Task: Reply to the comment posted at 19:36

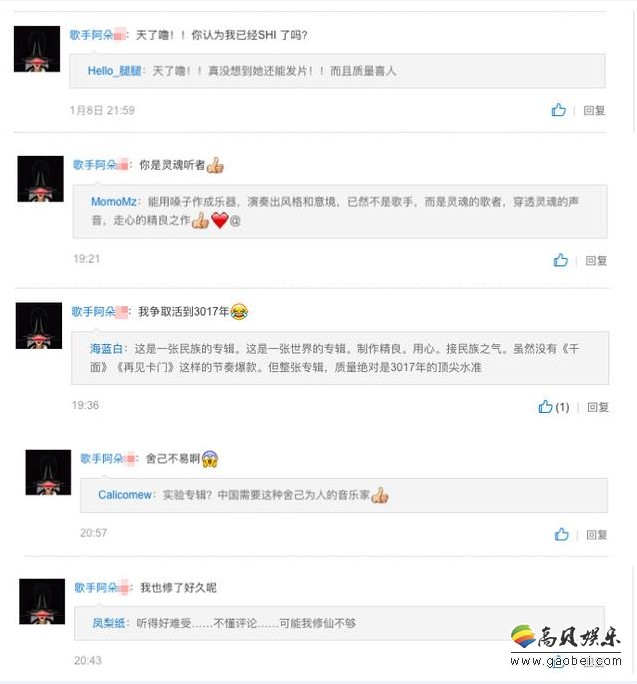Action: pos(597,407)
